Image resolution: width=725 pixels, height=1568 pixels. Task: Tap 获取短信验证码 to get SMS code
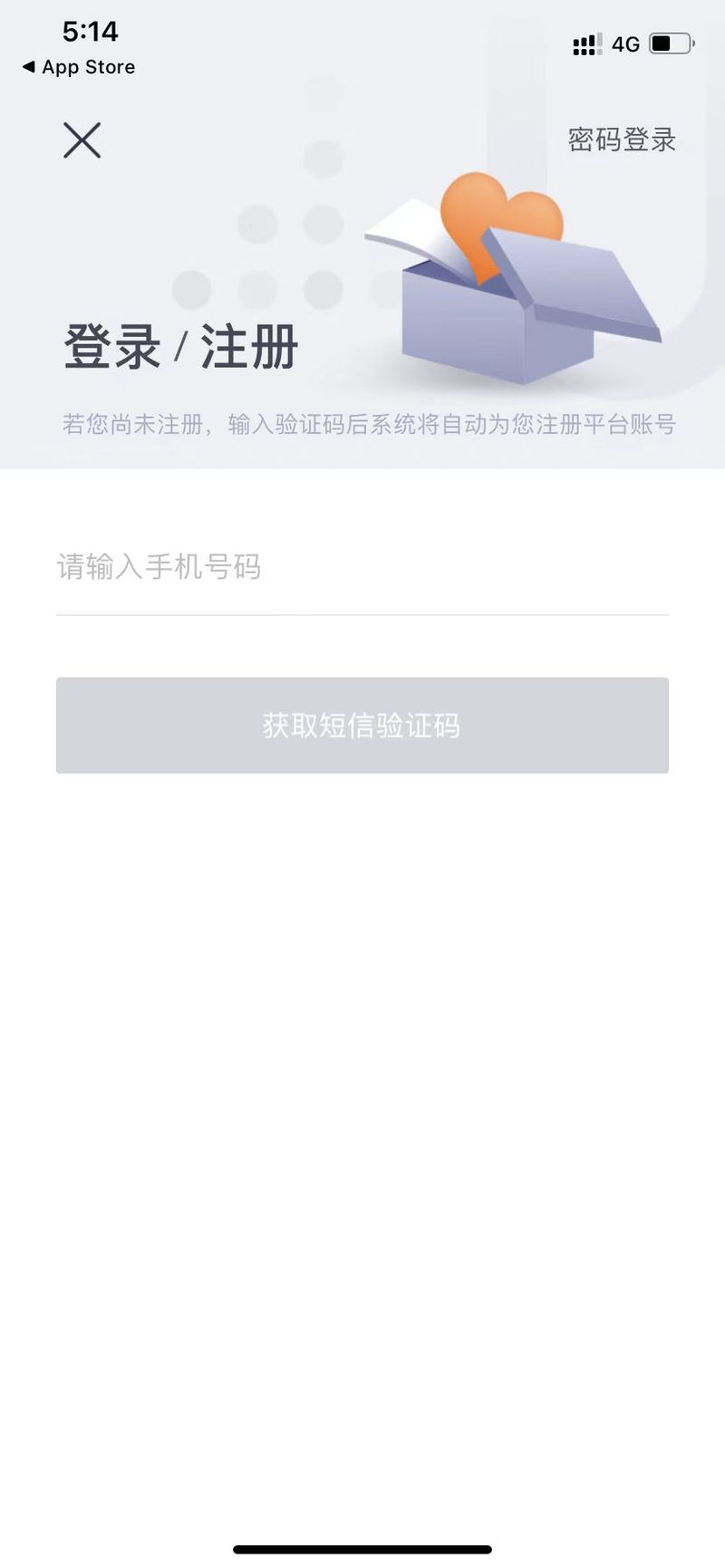point(362,726)
